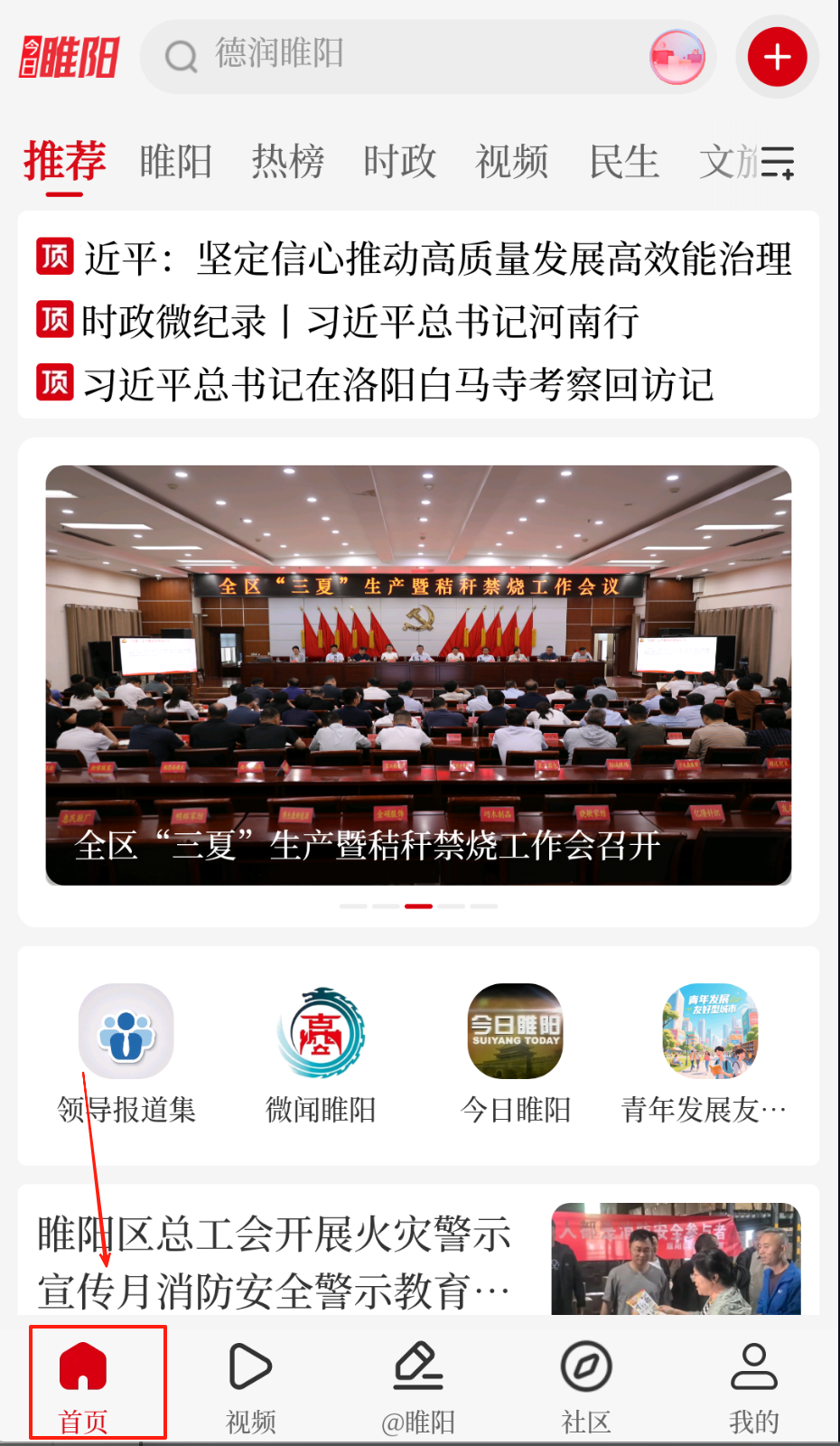Open the 德润睢阳 search box
Image resolution: width=840 pixels, height=1446 pixels.
click(x=379, y=56)
